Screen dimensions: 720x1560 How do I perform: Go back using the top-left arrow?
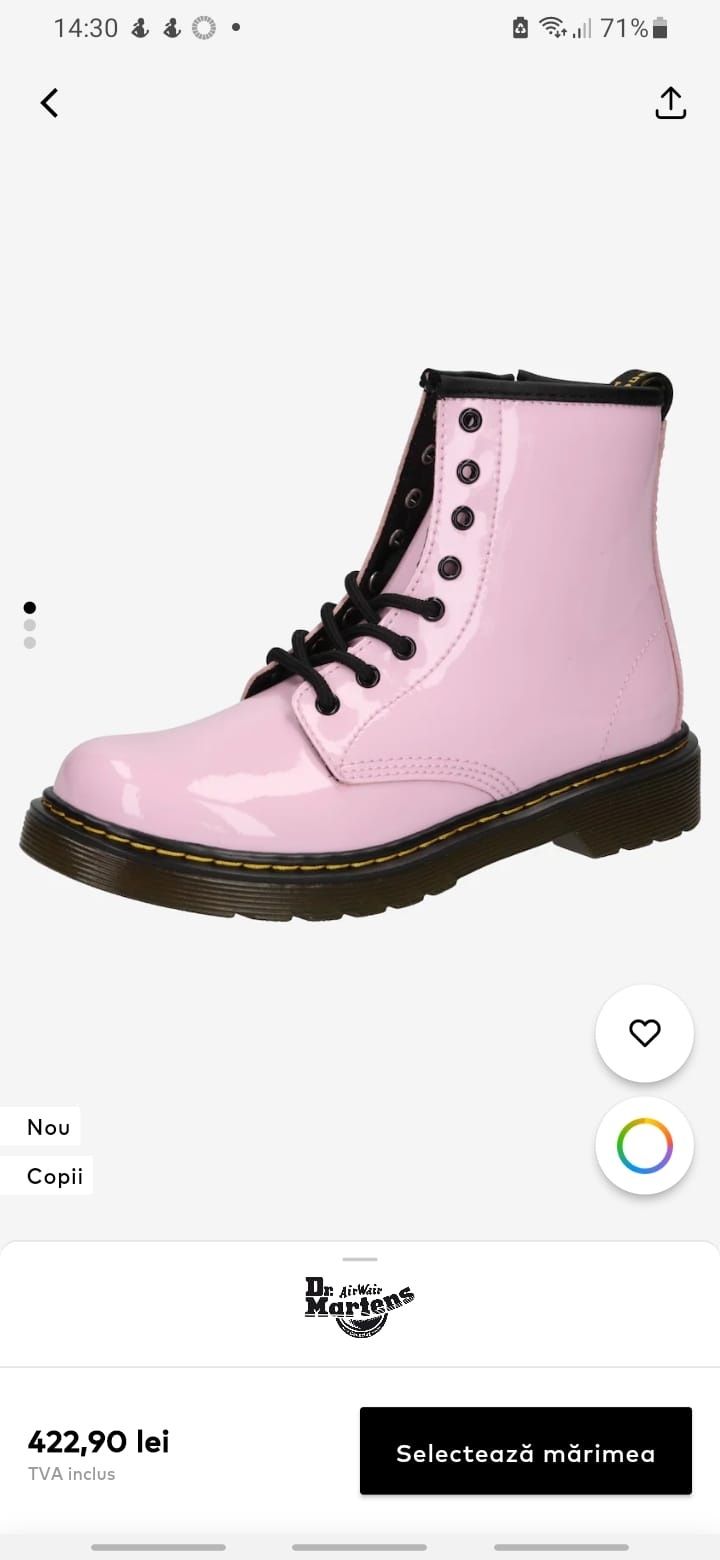click(49, 102)
